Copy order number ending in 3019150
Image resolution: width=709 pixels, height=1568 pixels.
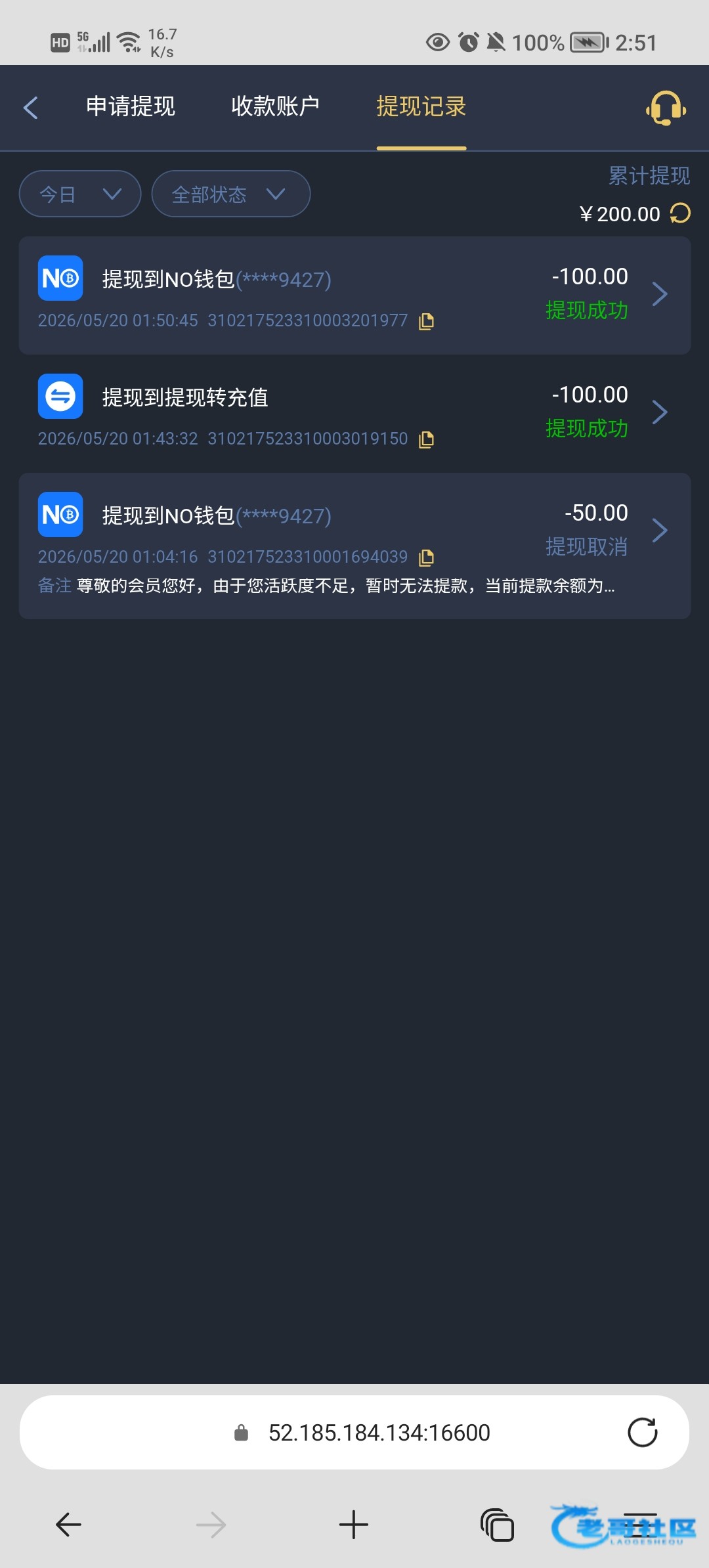pyautogui.click(x=427, y=439)
